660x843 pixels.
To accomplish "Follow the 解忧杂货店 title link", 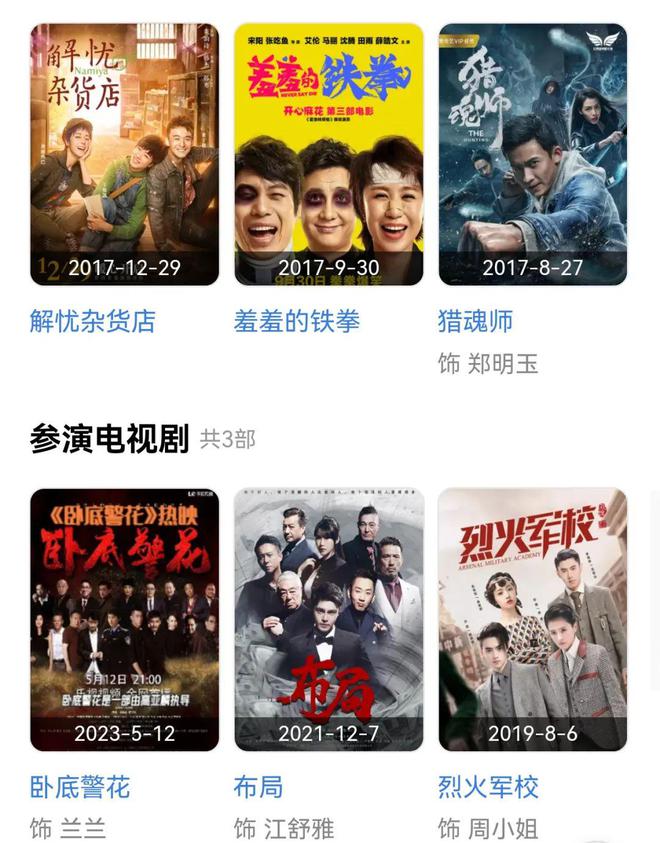I will 93,321.
